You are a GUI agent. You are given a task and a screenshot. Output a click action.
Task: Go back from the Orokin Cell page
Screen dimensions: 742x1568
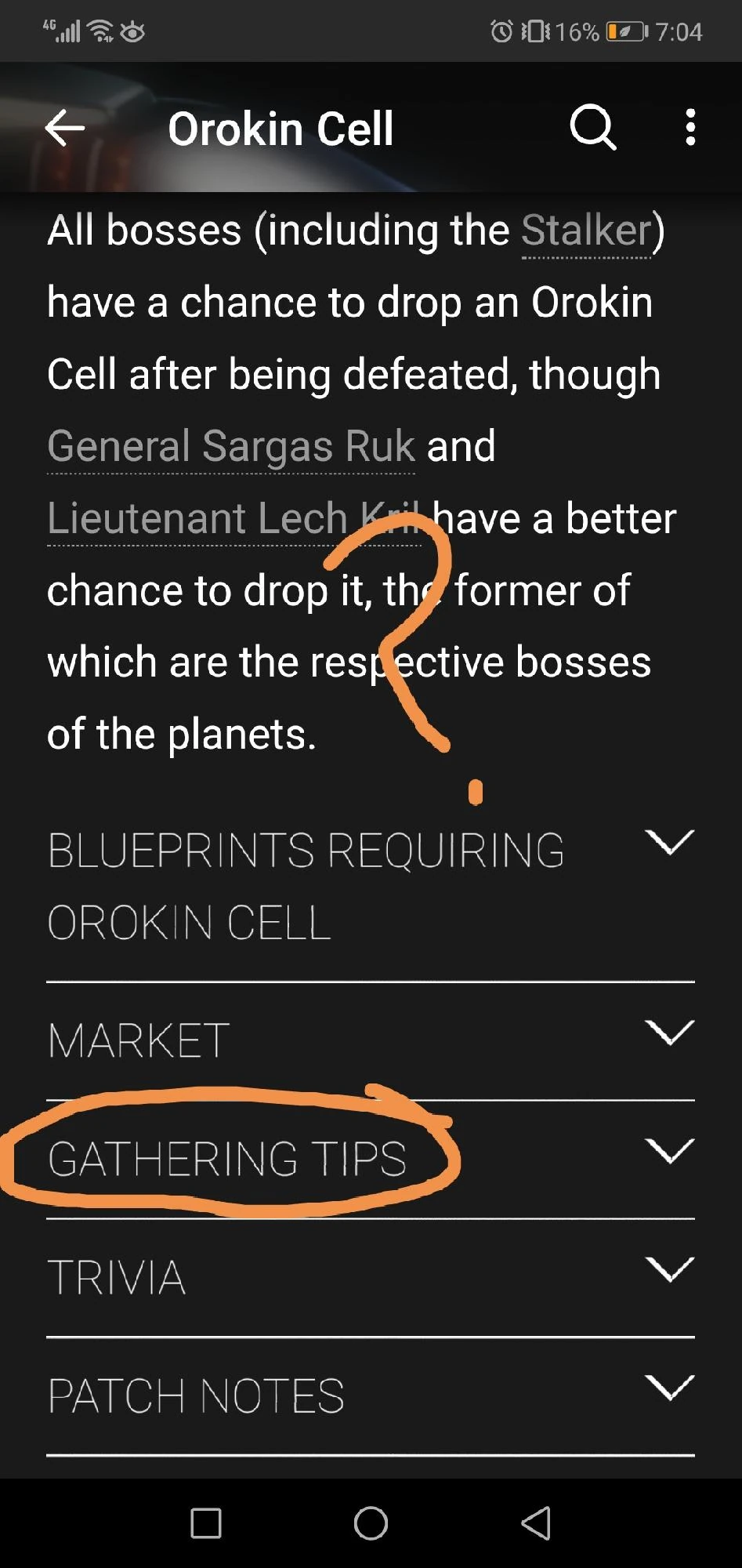pyautogui.click(x=65, y=128)
